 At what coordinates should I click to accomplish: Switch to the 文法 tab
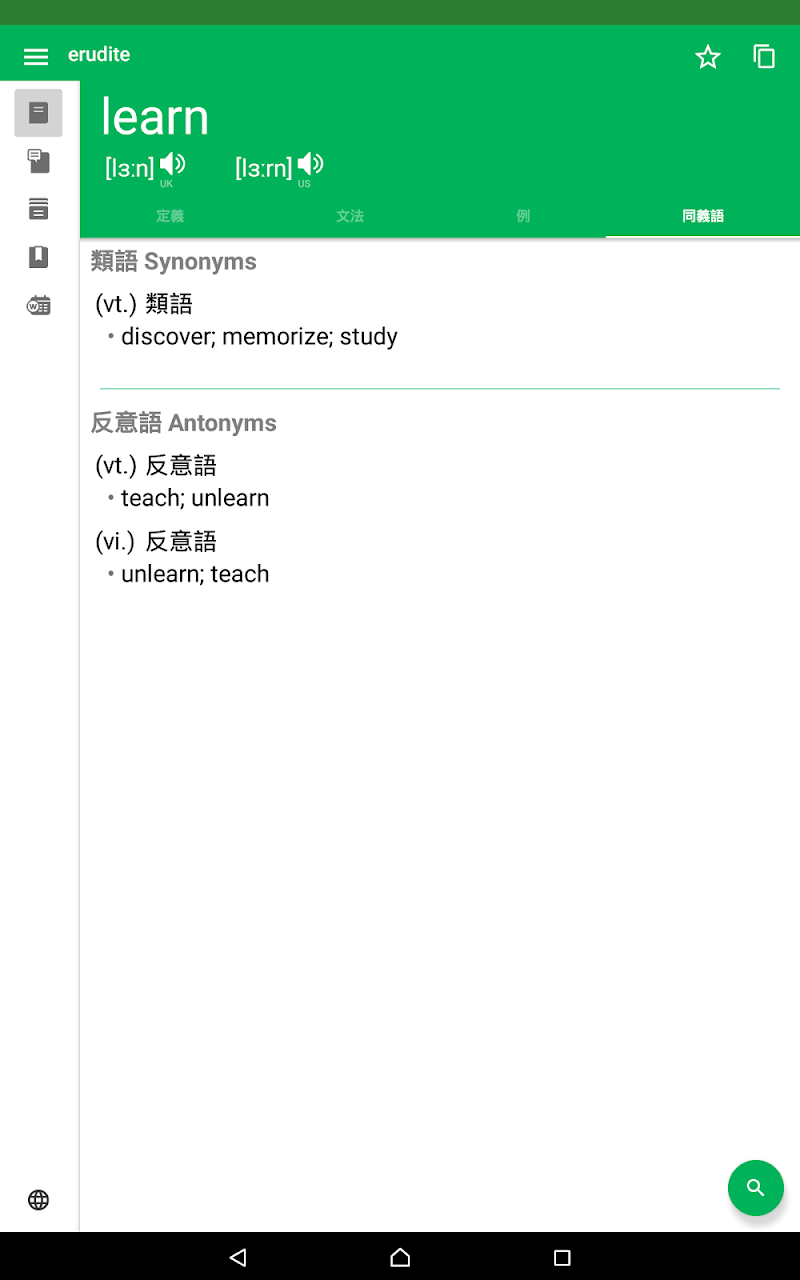coord(349,216)
